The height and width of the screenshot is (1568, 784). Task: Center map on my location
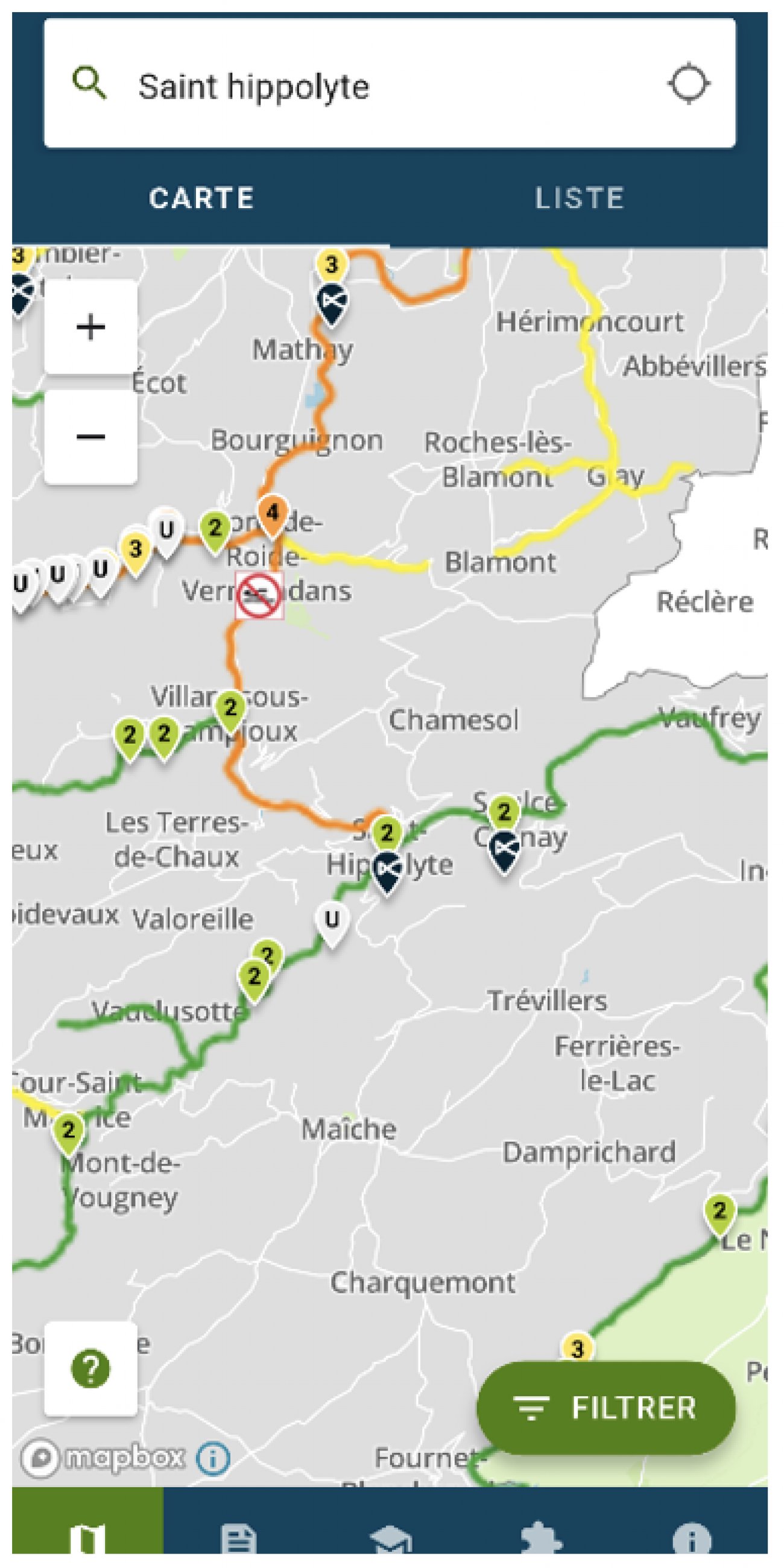(x=689, y=83)
